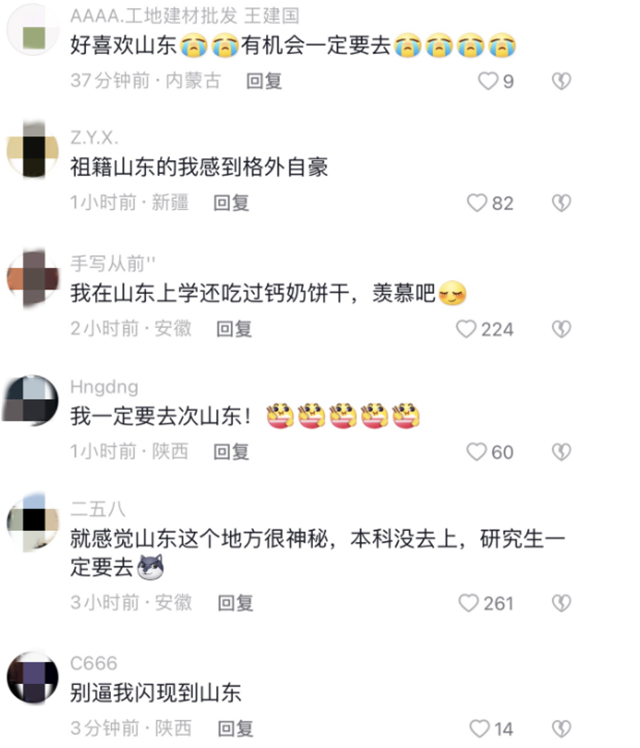Reply to 二五八's comment about 研究生
The image size is (640, 748).
236,602
